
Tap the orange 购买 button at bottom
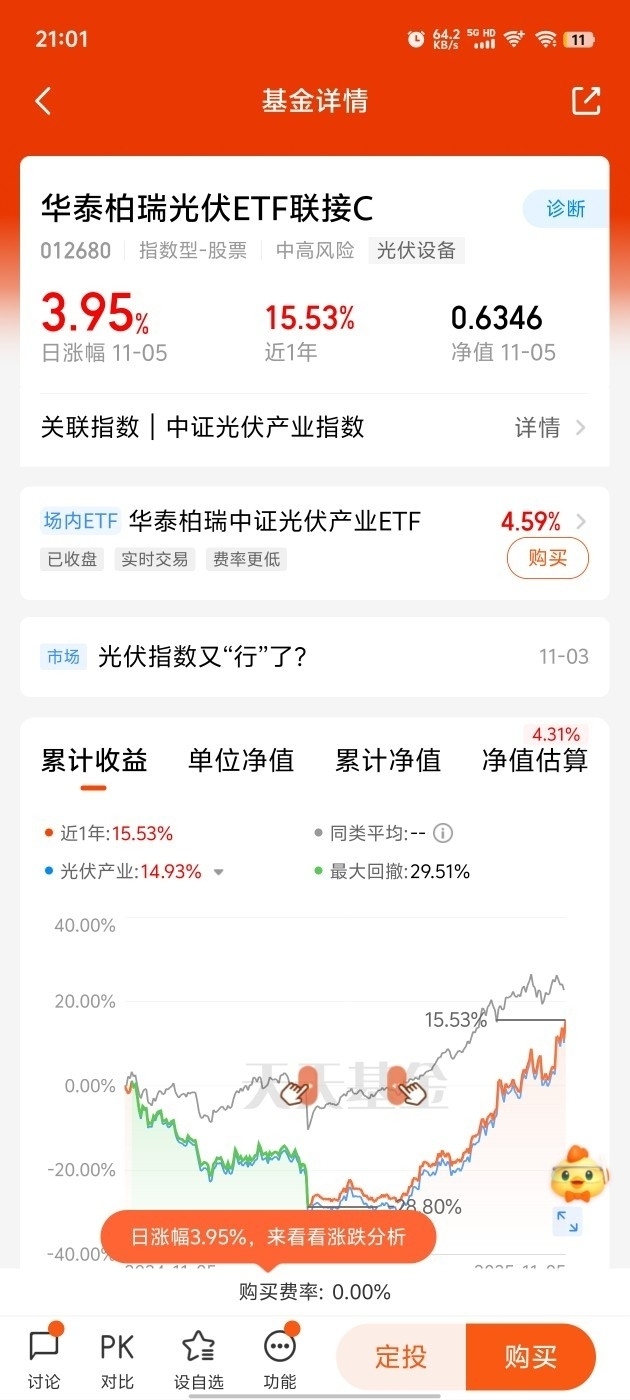(x=530, y=1357)
